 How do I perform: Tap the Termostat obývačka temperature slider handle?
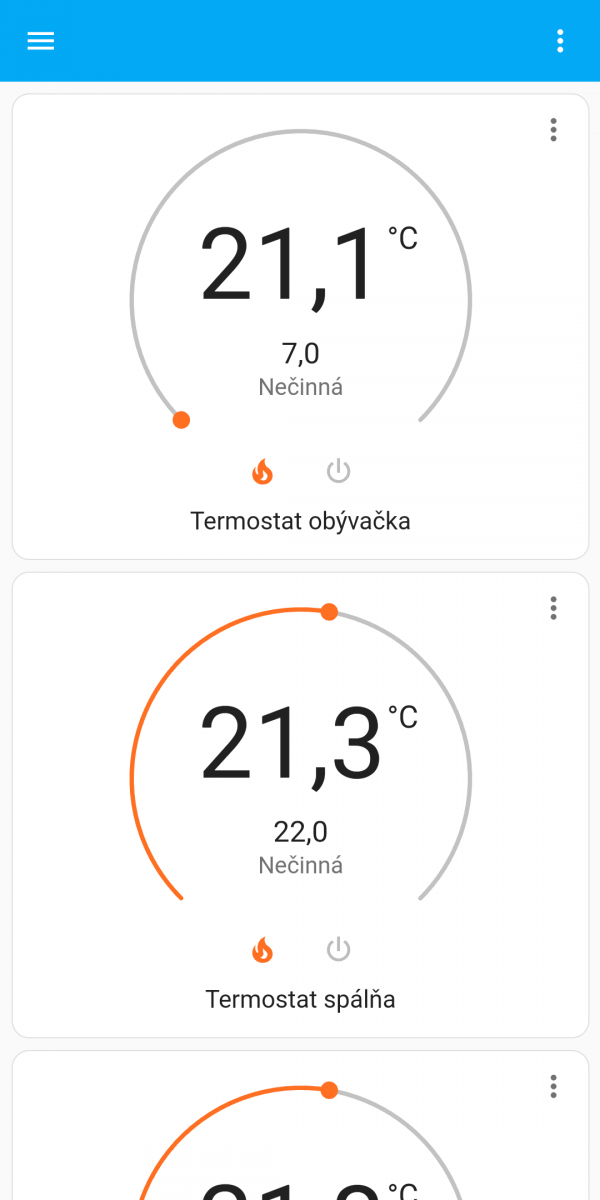click(181, 420)
